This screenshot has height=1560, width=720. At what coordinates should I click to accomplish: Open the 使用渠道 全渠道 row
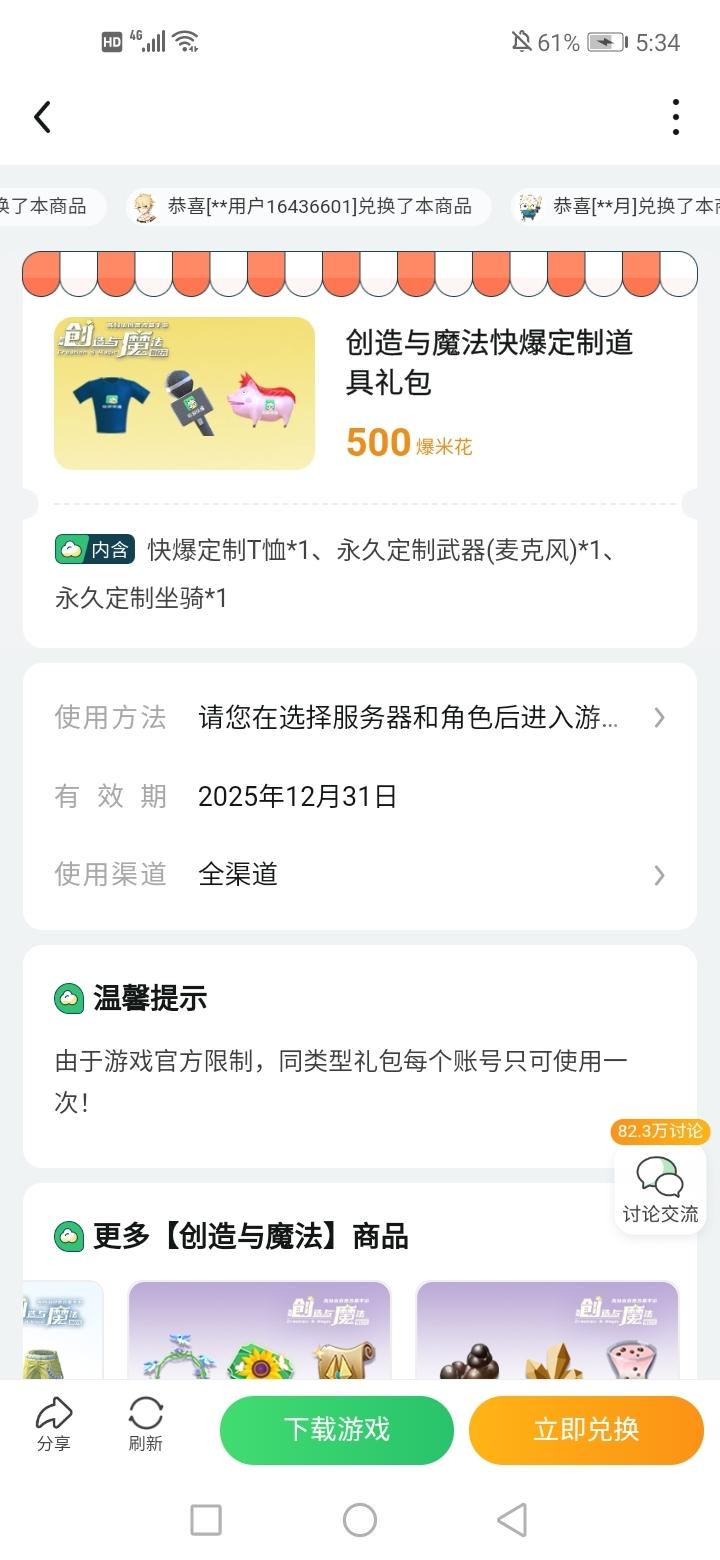point(360,875)
